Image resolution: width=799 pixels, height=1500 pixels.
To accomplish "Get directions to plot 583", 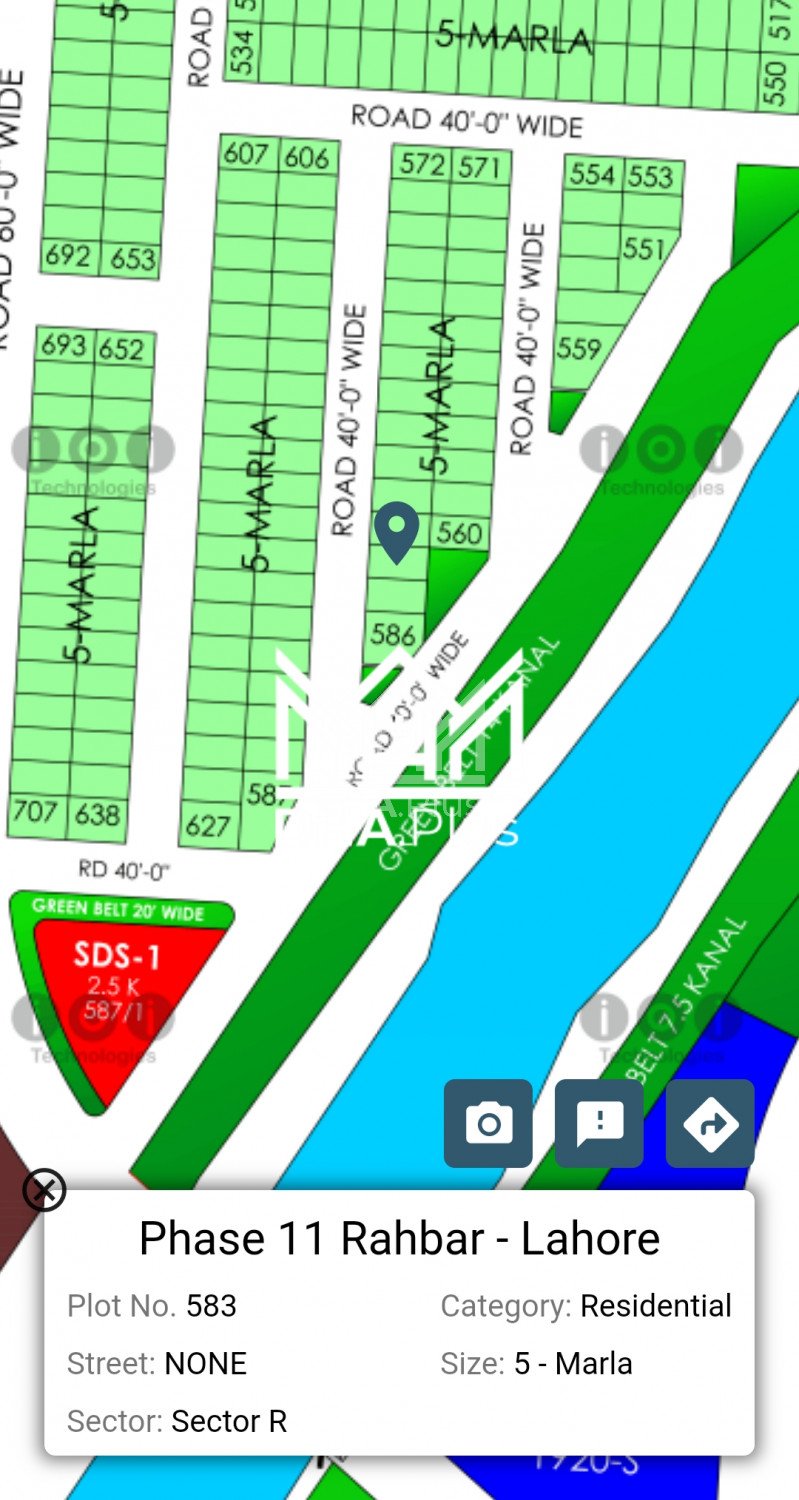I will 710,1123.
